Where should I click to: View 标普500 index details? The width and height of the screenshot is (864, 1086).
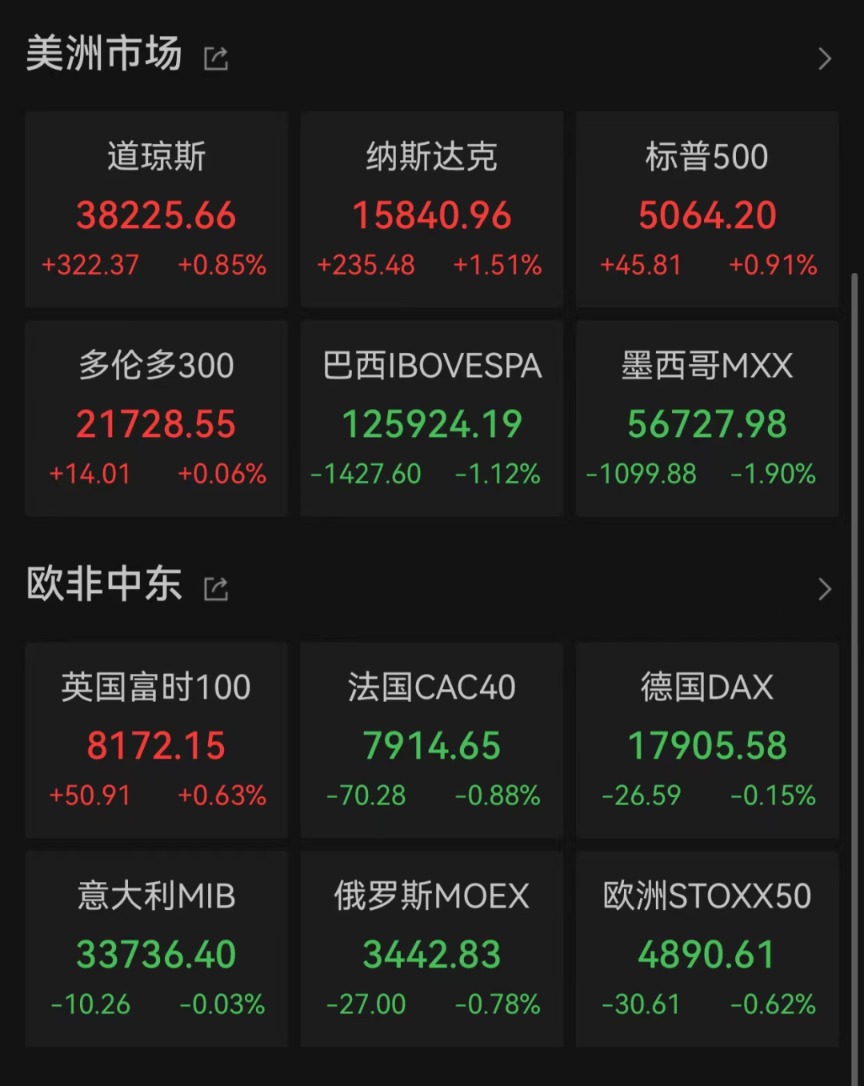[707, 210]
